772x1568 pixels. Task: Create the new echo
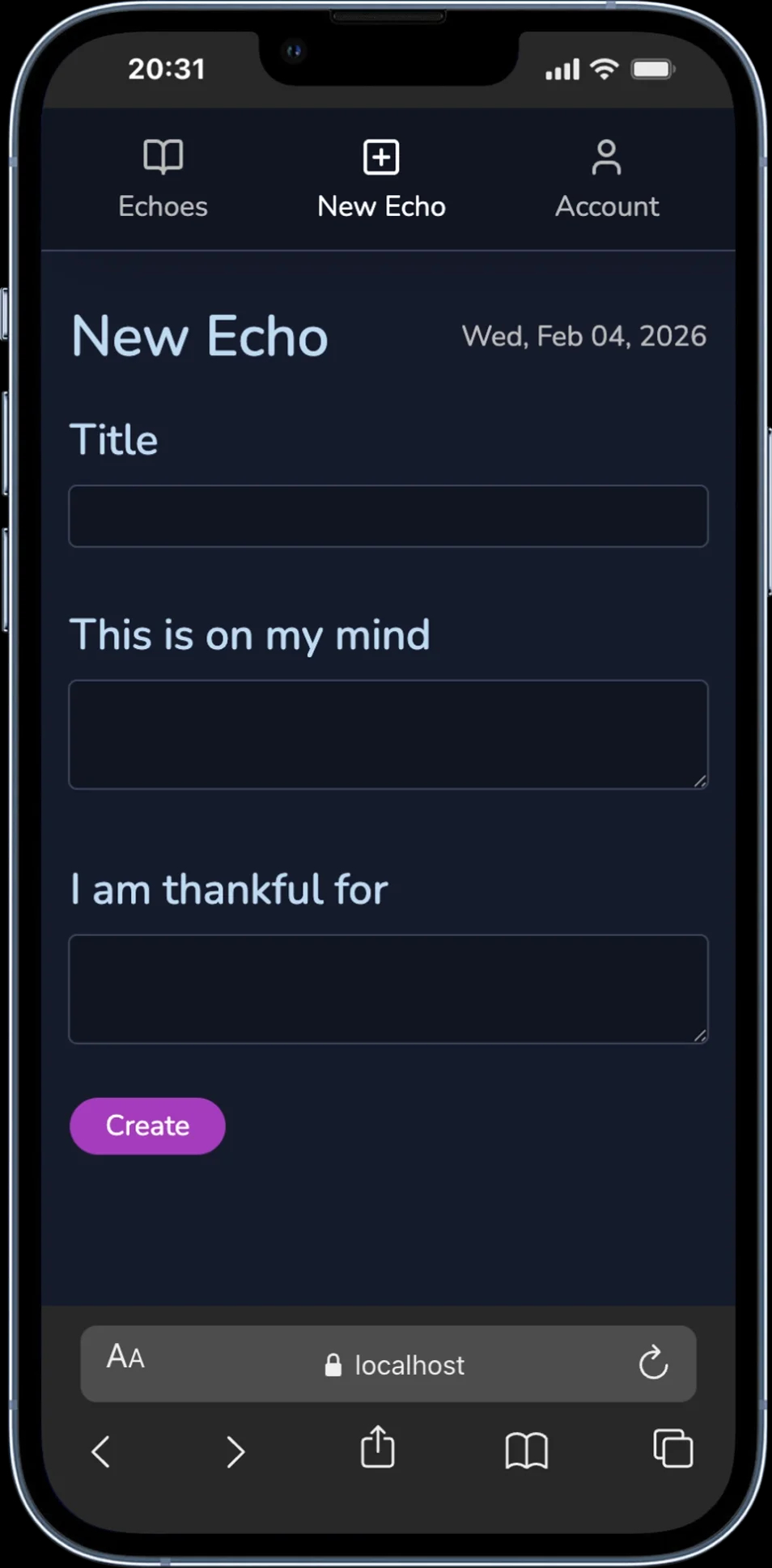[147, 1125]
